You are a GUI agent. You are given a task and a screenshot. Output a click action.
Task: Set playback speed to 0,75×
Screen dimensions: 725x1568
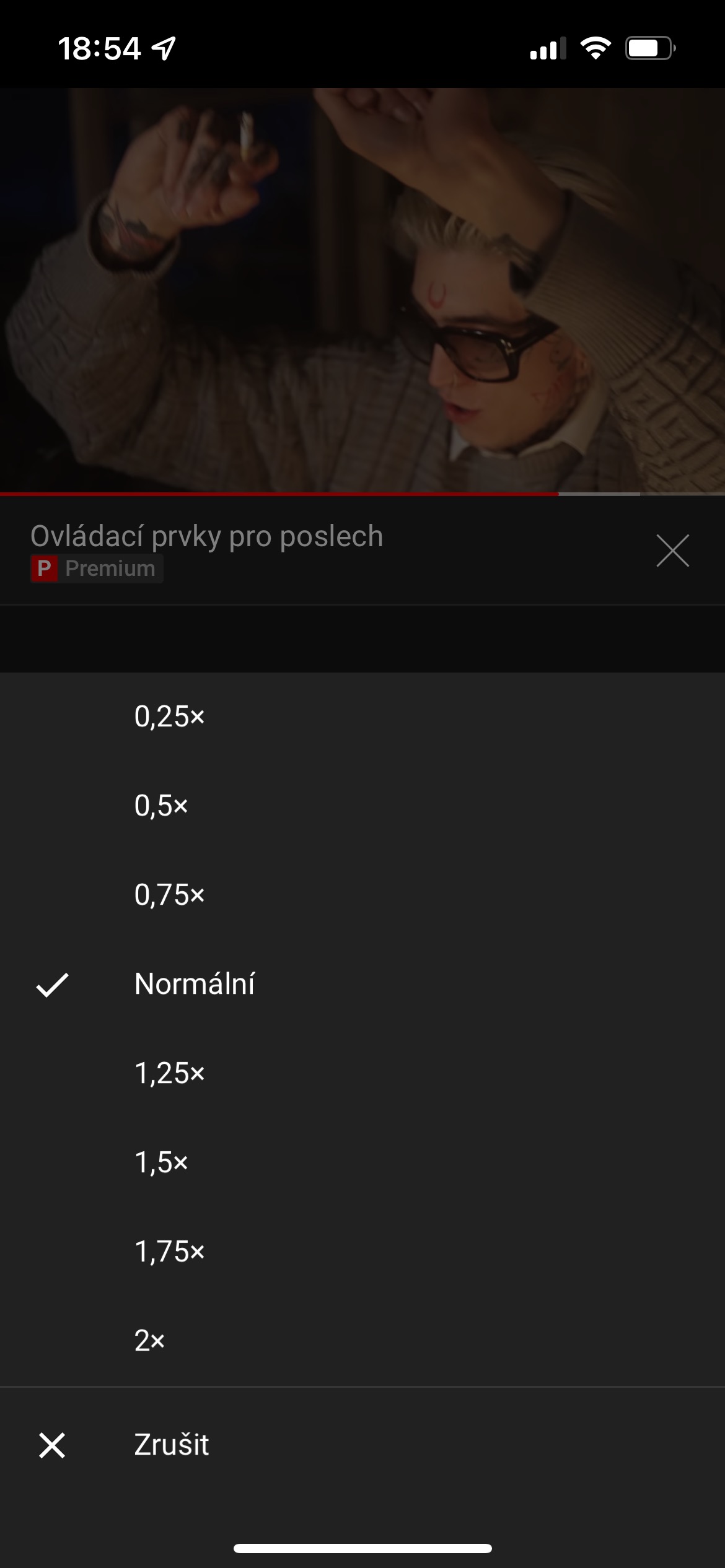(362, 895)
